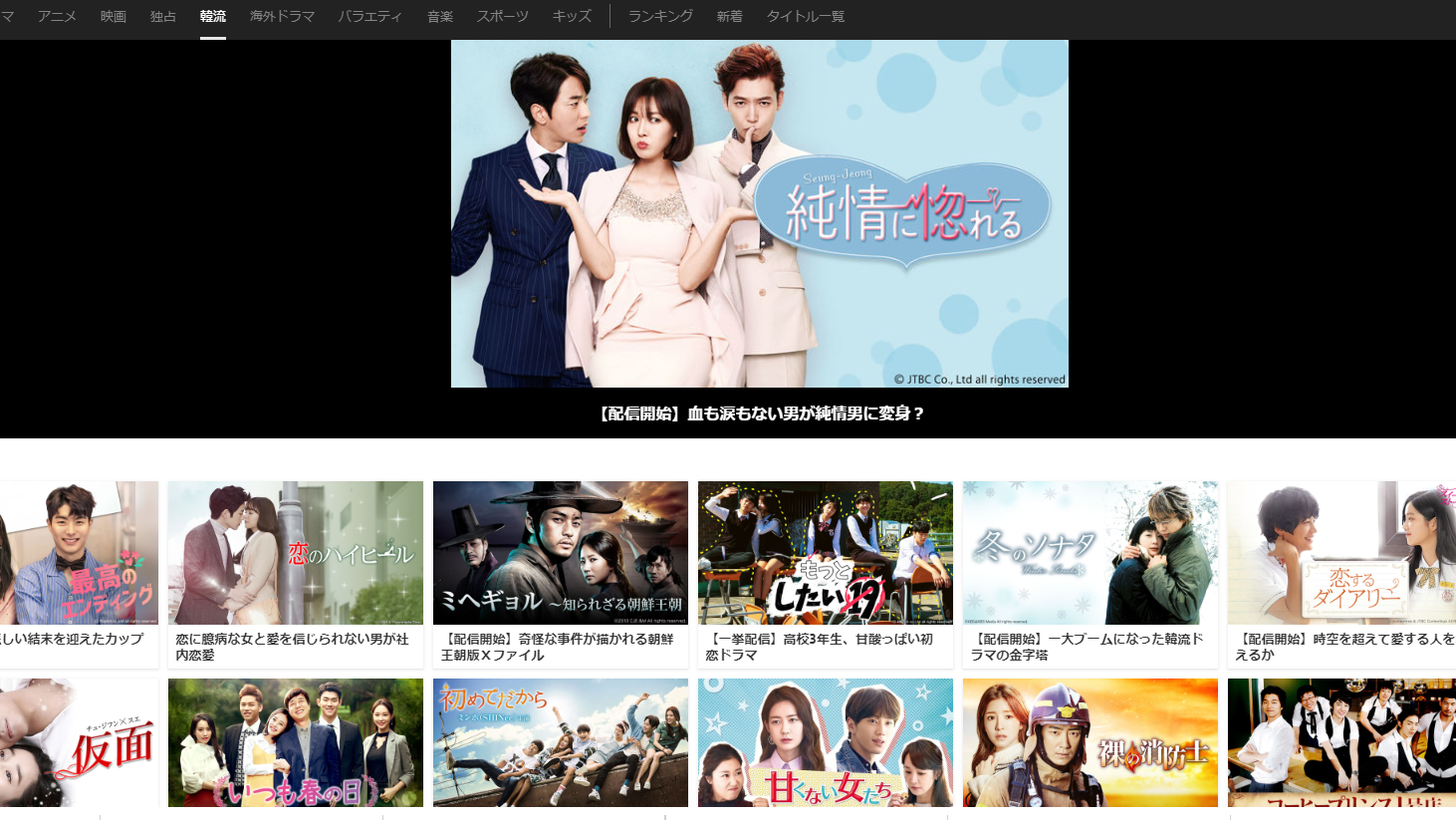Open タイトル一覧
The height and width of the screenshot is (820, 1456).
point(805,16)
